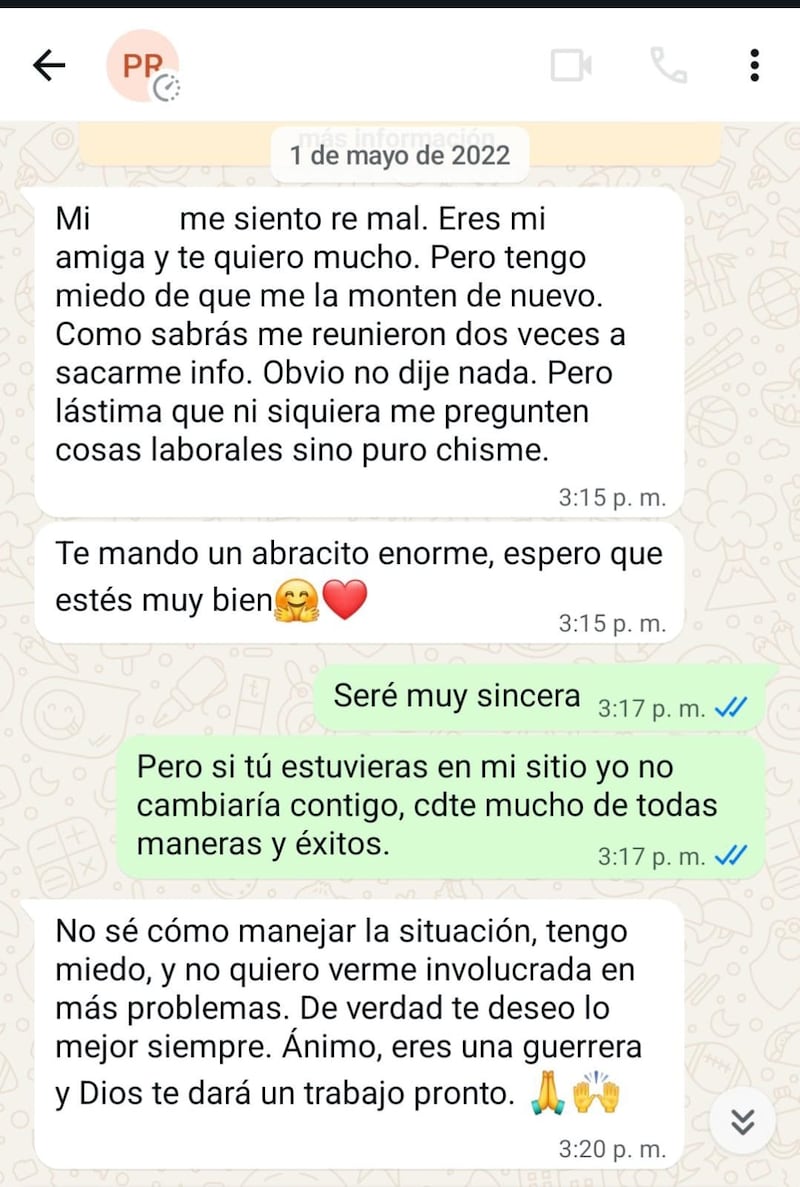Tap the disappearing messages clock on avatar
The height and width of the screenshot is (1187, 800).
tap(168, 89)
